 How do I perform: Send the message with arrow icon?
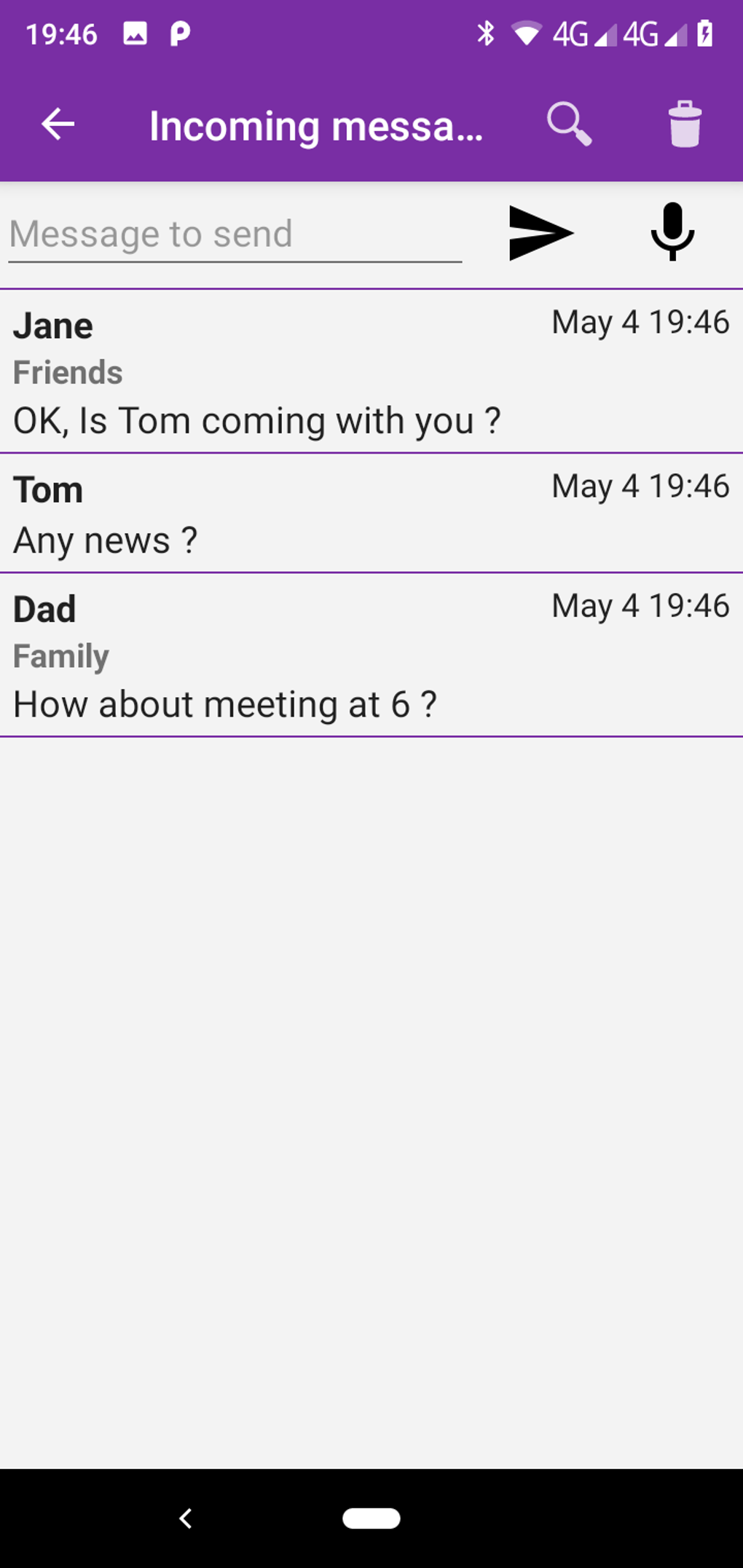540,233
